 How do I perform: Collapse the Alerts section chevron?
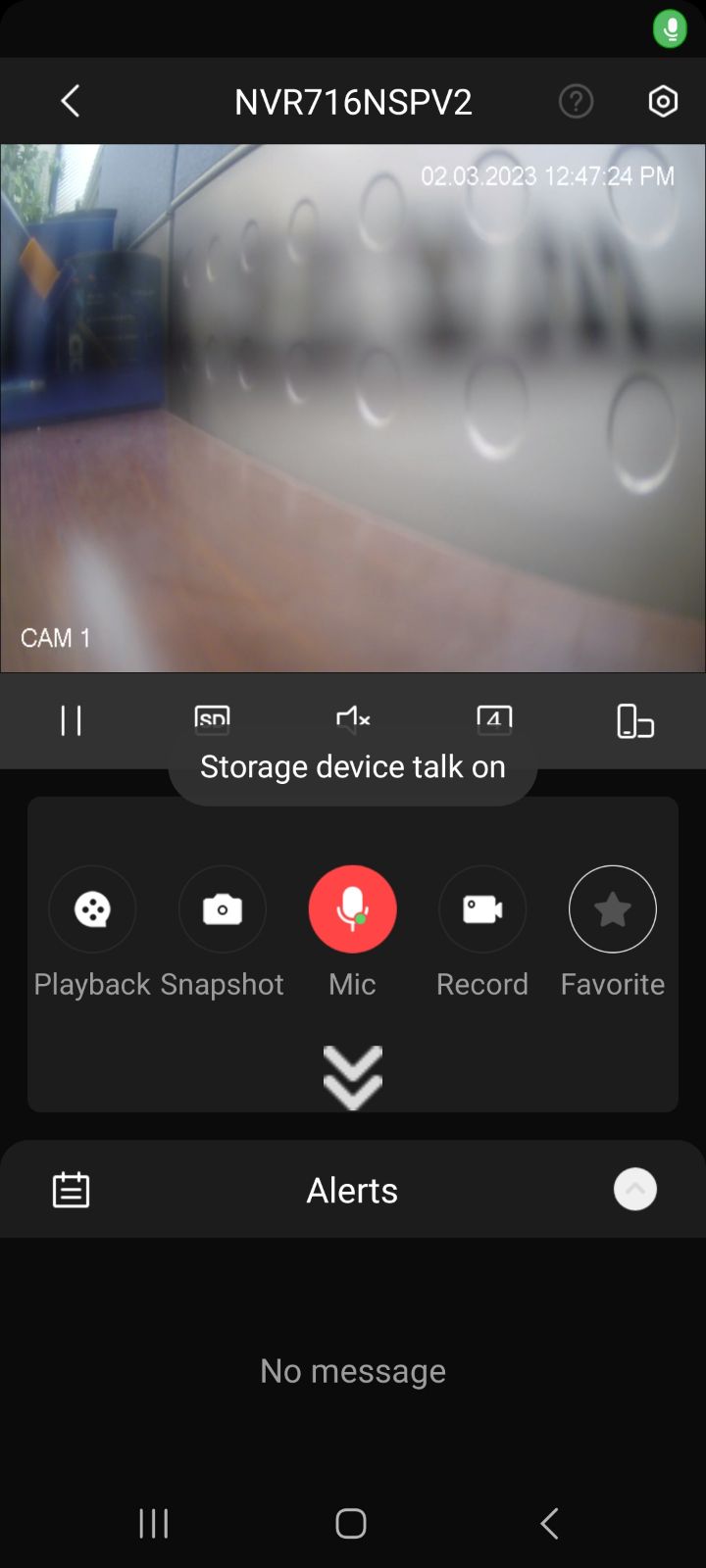click(635, 1189)
